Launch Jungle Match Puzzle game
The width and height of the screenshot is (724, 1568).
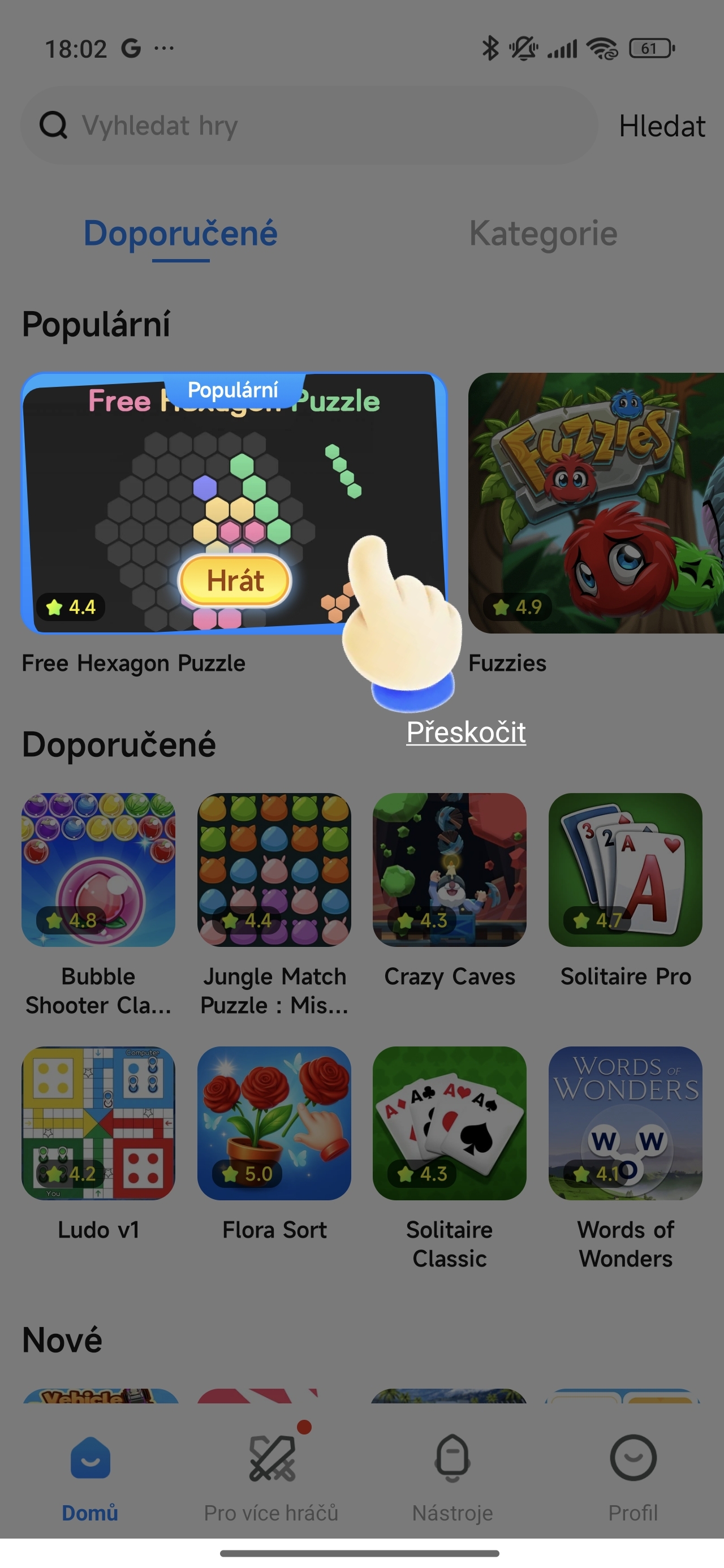tap(274, 870)
